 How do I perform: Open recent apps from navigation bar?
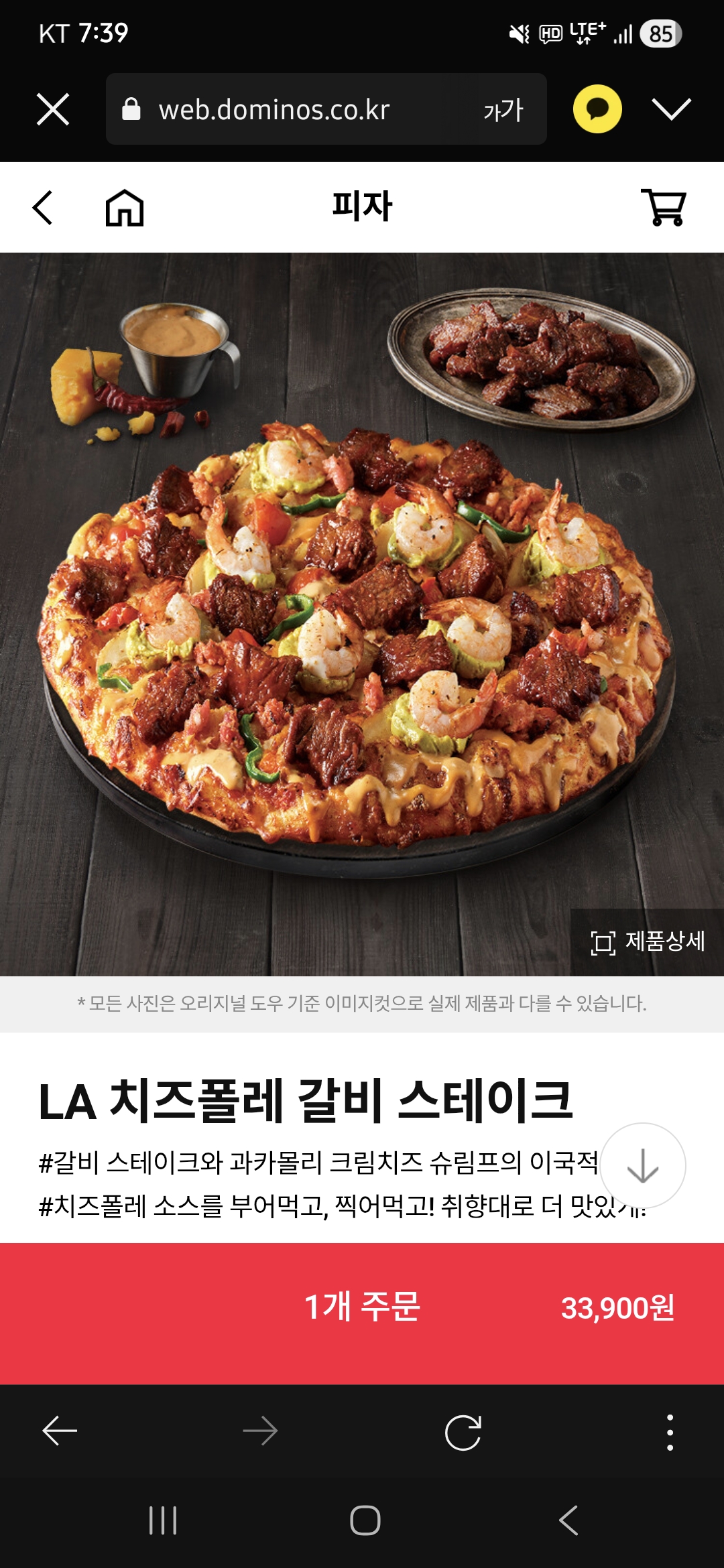tap(163, 1520)
